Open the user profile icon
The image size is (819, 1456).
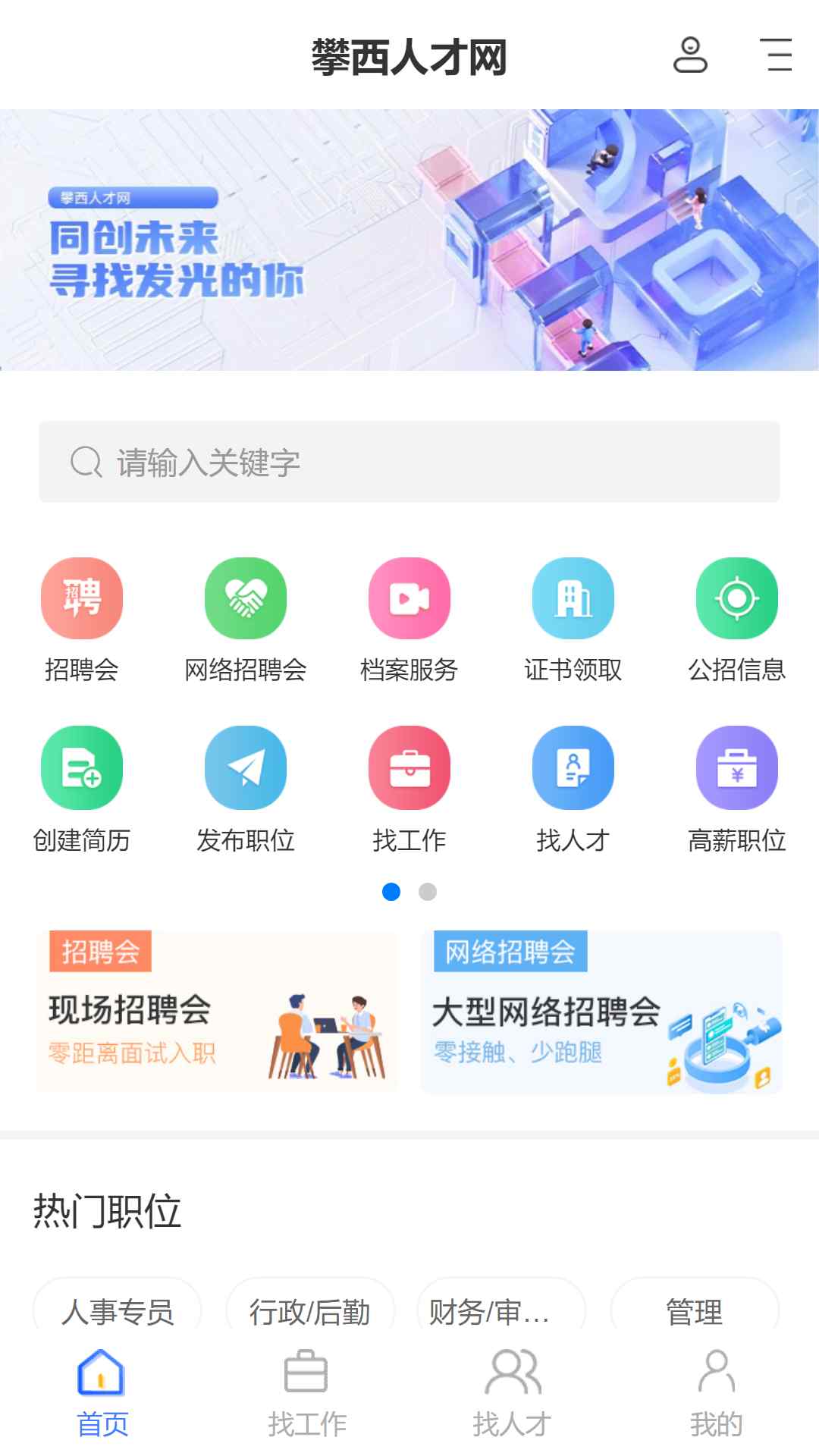tap(690, 55)
